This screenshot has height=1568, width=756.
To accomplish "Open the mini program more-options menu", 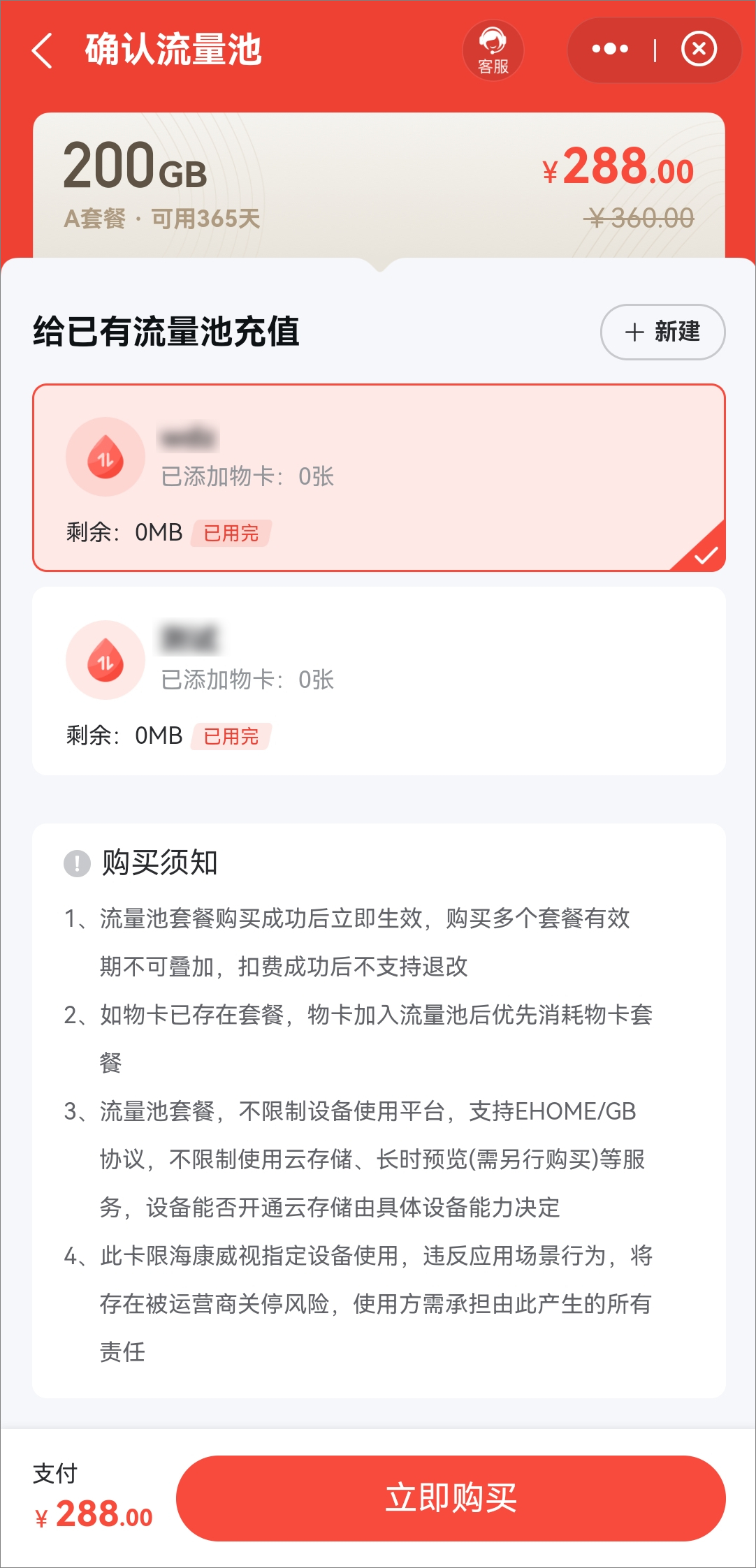I will click(610, 50).
